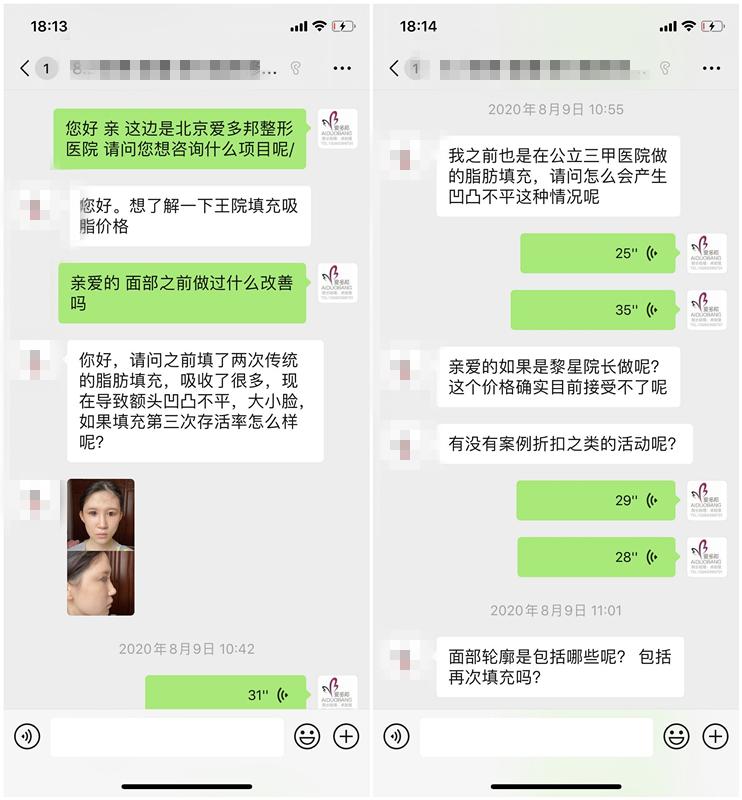Screen dimensions: 742x800
Task: Play the 28'' voice message
Action: coord(595,557)
